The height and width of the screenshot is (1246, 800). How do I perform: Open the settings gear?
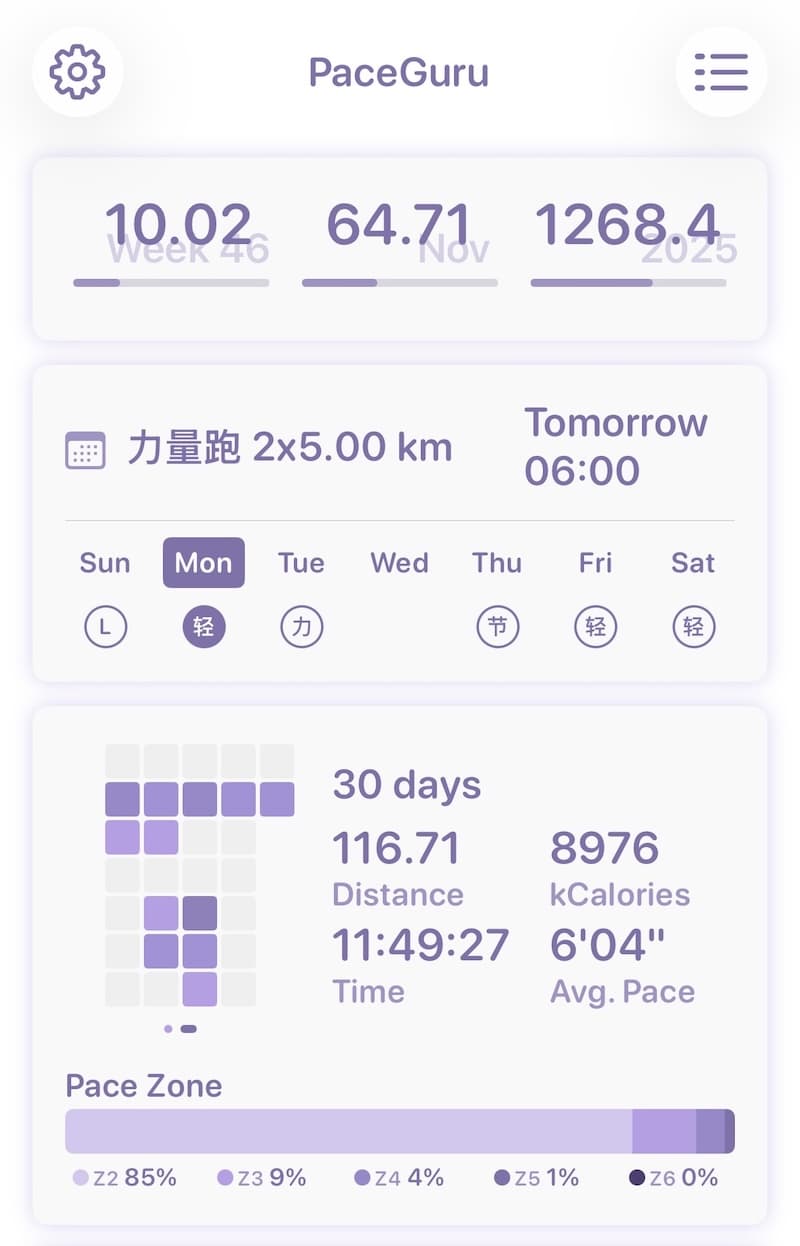coord(77,72)
